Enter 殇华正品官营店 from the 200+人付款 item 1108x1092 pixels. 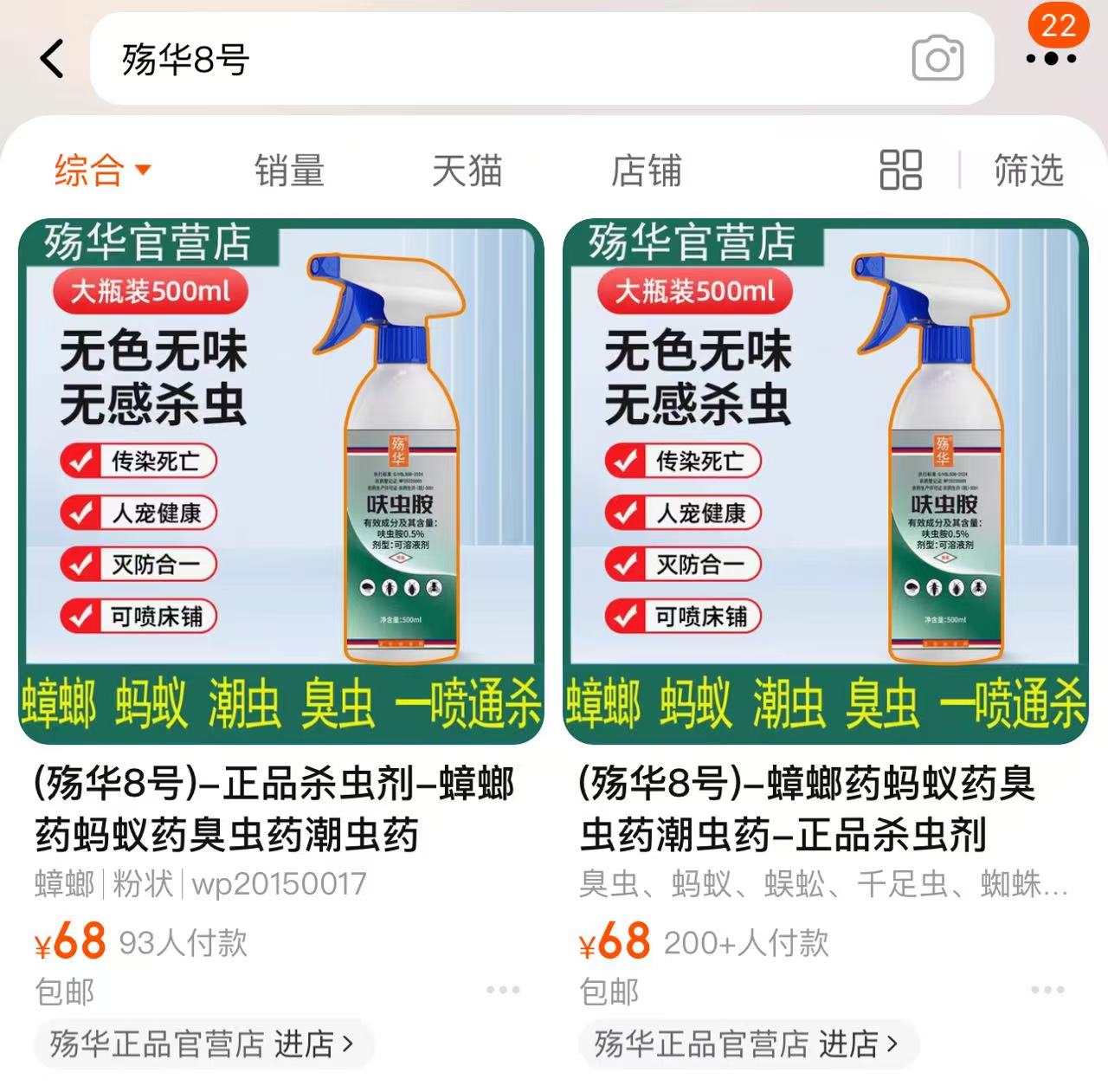click(746, 1044)
